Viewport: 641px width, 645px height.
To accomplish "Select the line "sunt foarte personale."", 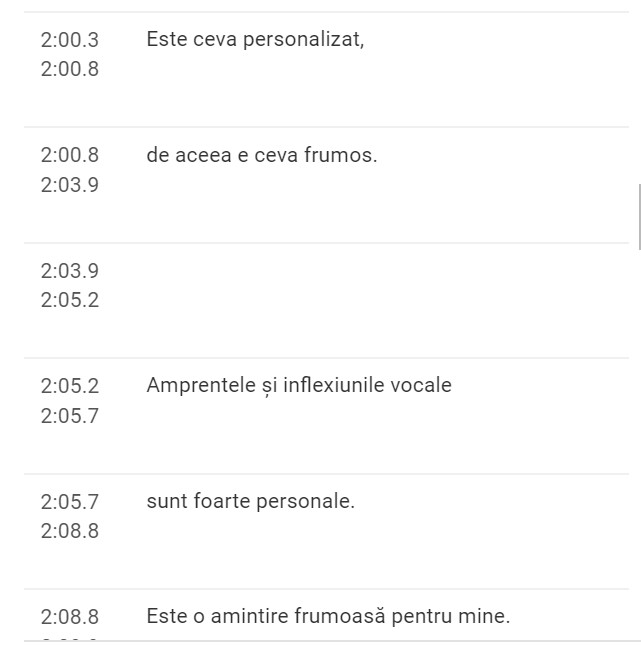I will (250, 501).
